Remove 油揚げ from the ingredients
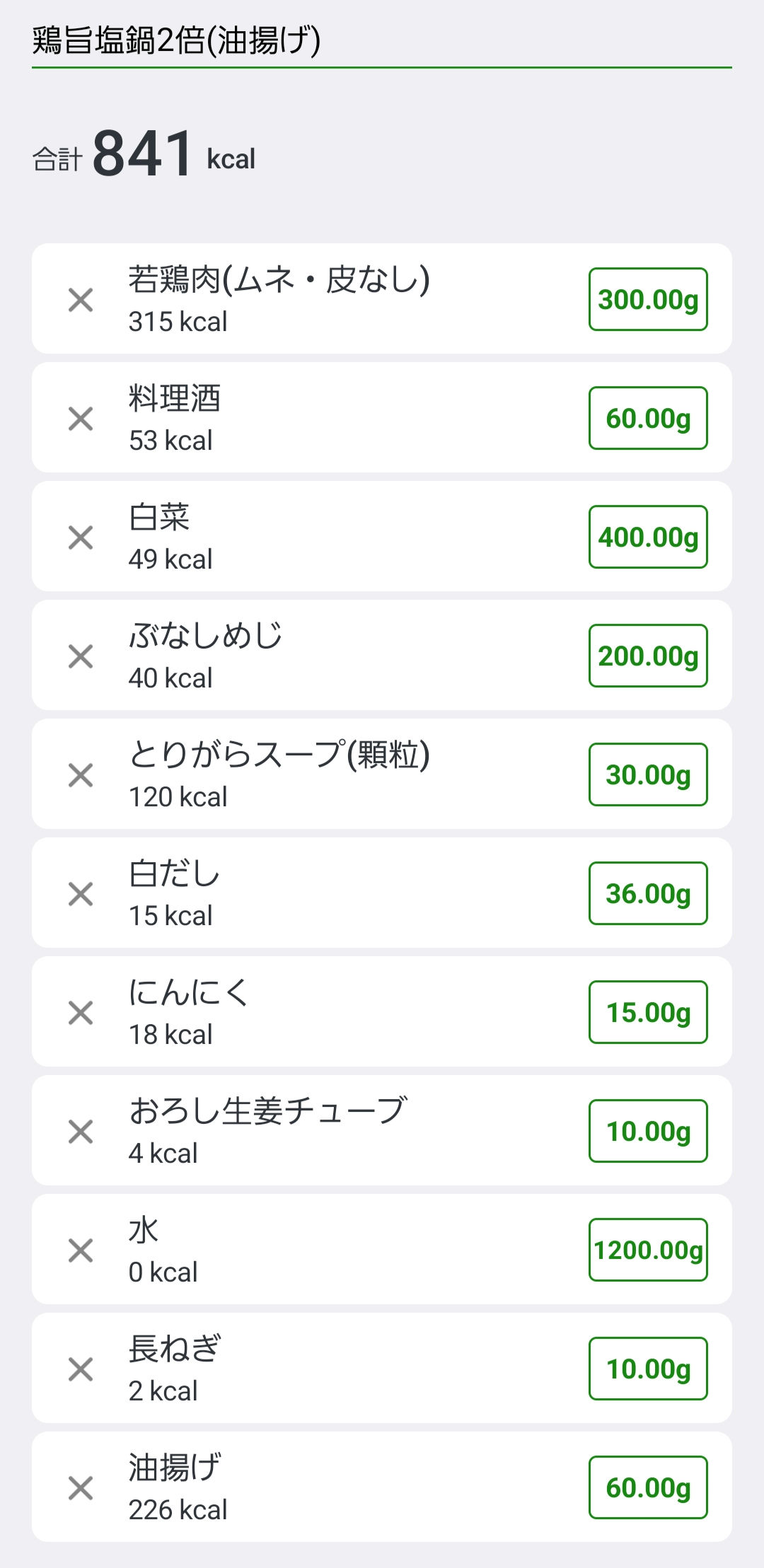 (x=81, y=1488)
